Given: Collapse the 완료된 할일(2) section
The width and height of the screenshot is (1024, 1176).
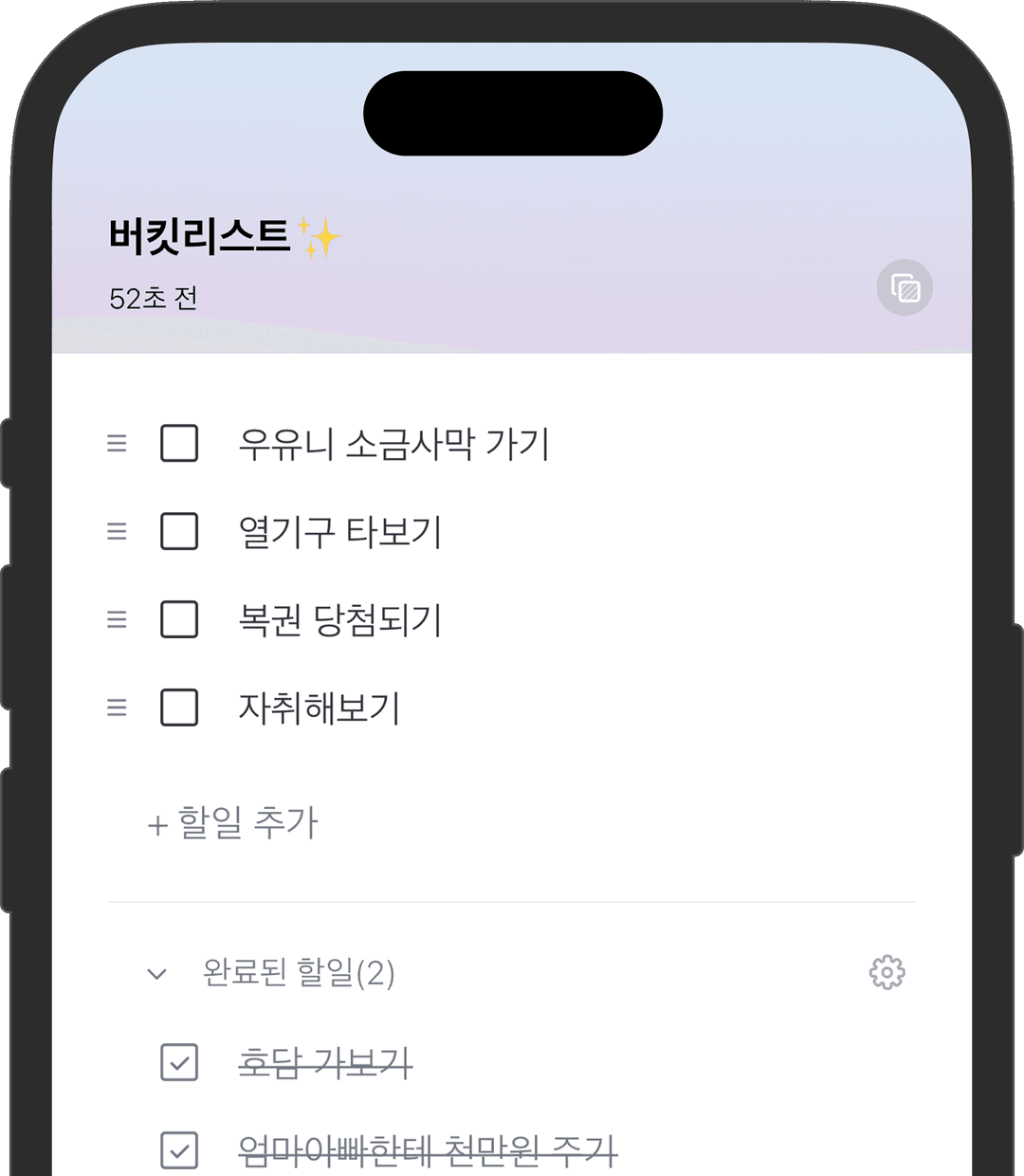Looking at the screenshot, I should coord(157,973).
